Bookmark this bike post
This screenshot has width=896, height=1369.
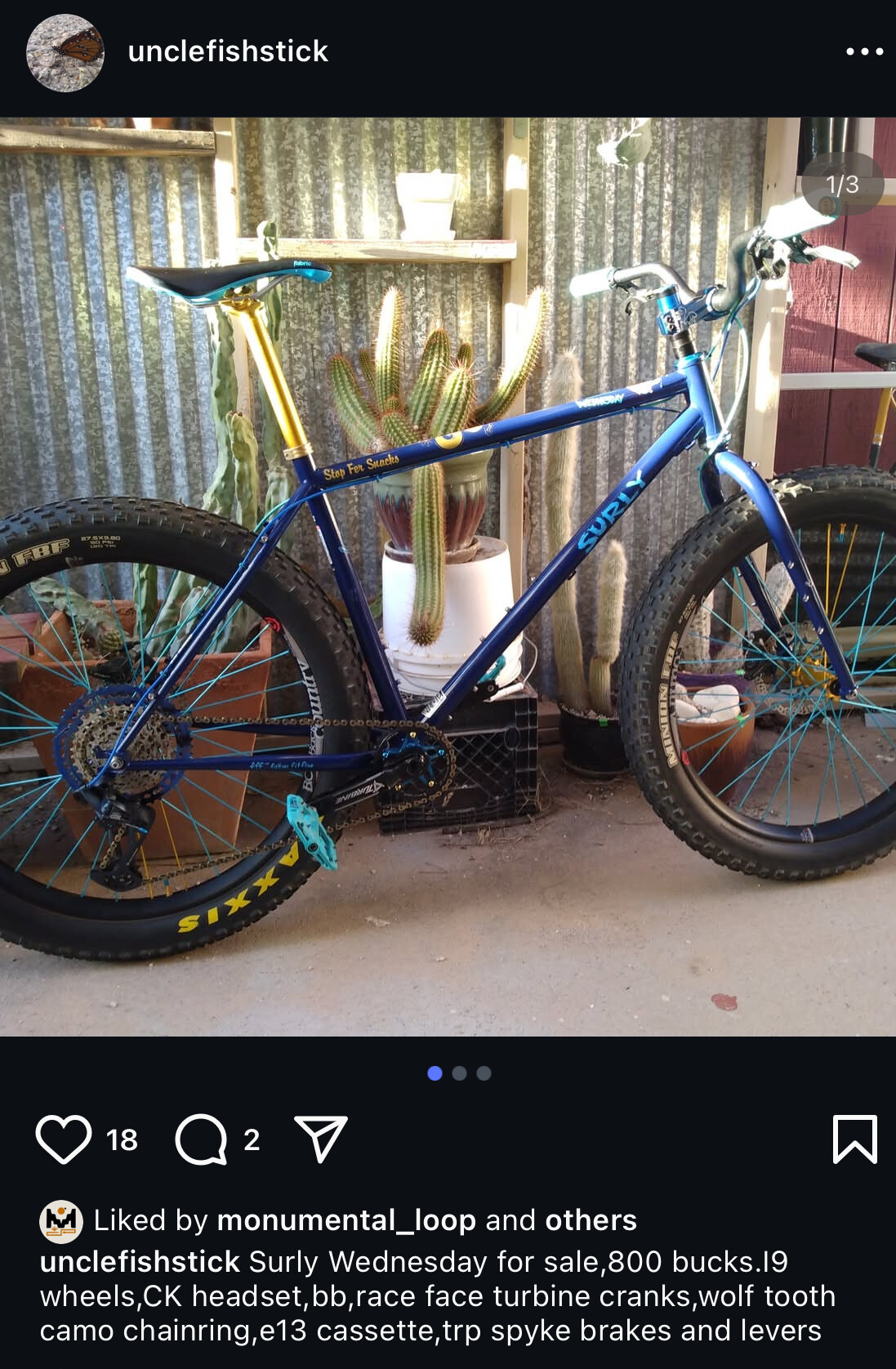click(854, 1139)
